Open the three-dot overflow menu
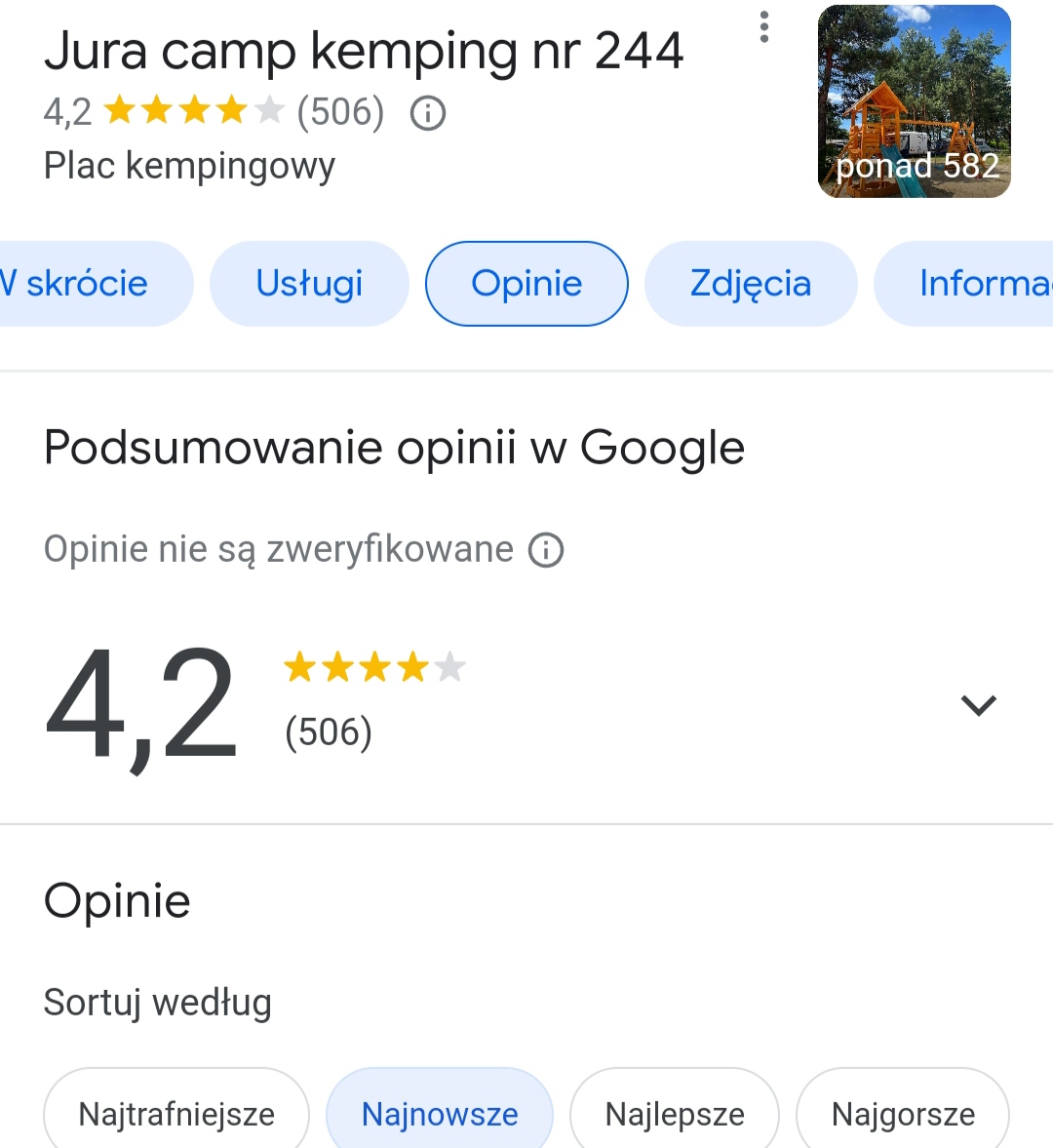This screenshot has width=1053, height=1148. click(764, 27)
